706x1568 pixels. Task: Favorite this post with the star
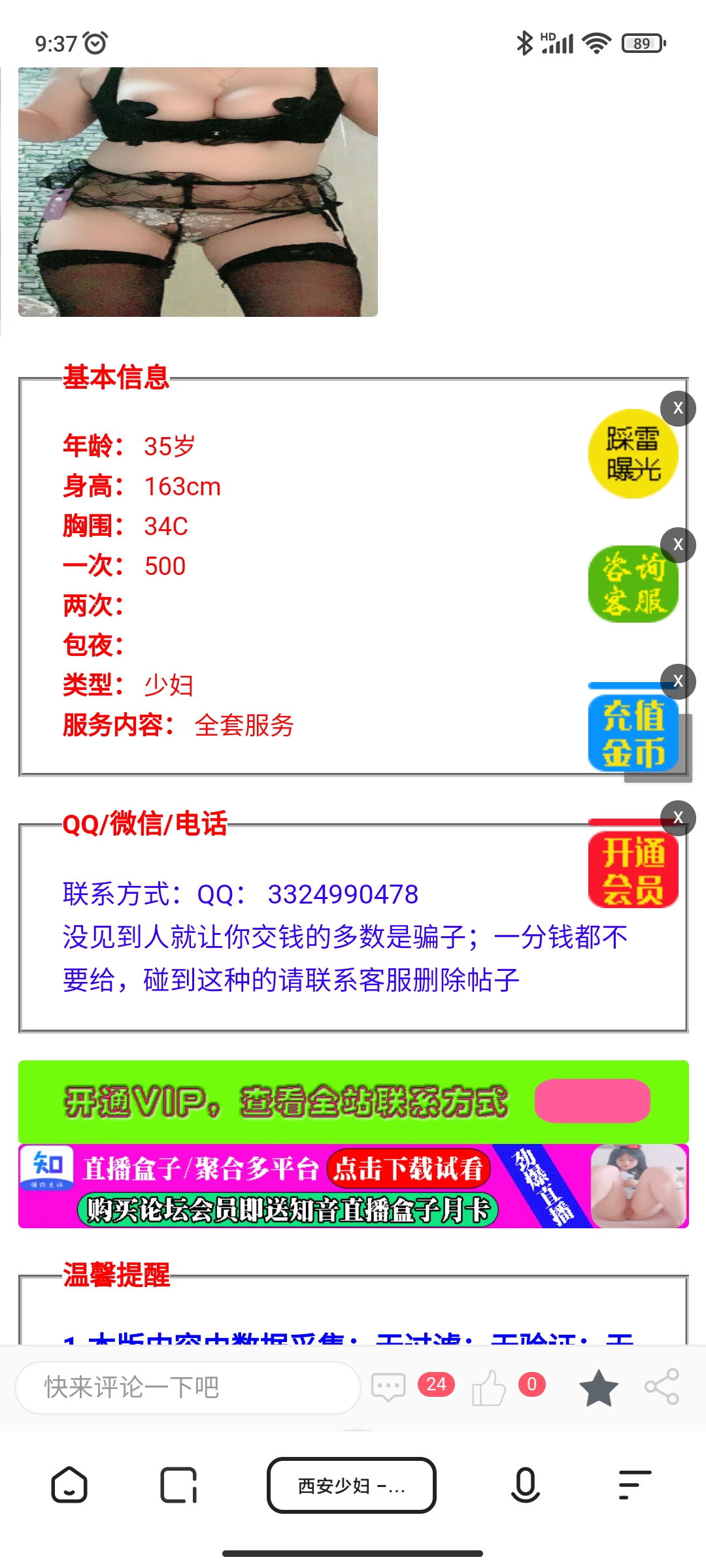click(x=598, y=1387)
